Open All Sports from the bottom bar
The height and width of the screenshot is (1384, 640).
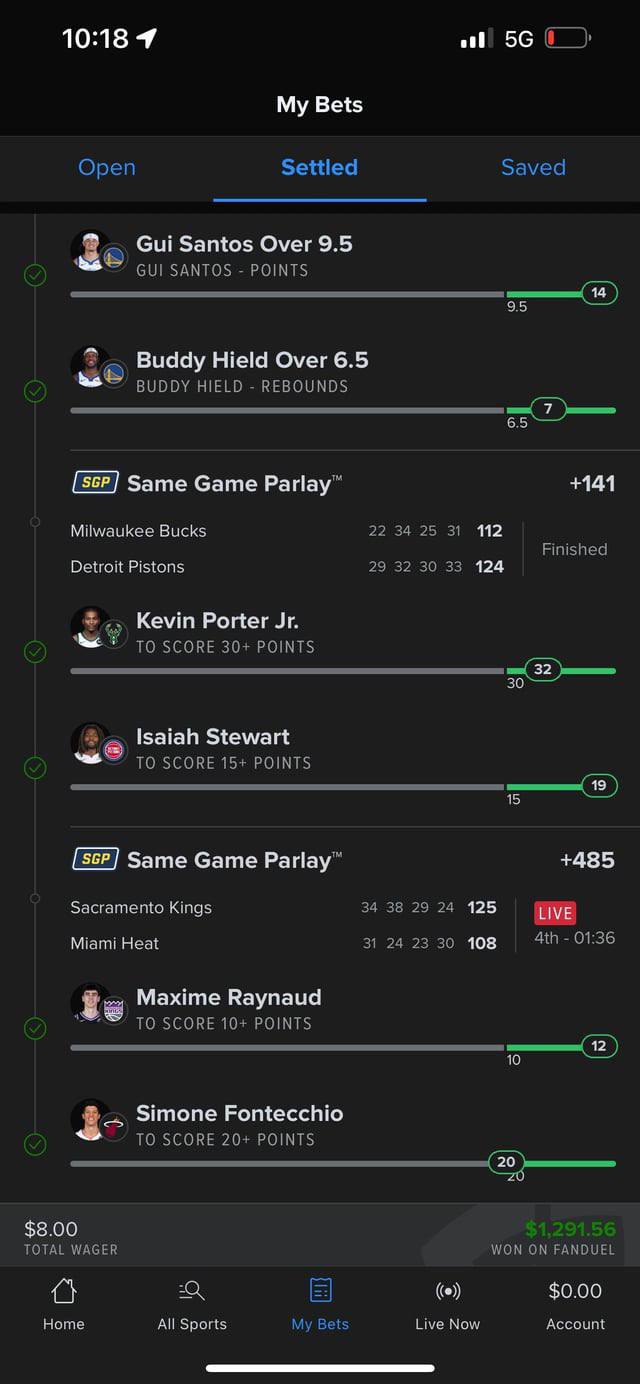click(192, 1305)
